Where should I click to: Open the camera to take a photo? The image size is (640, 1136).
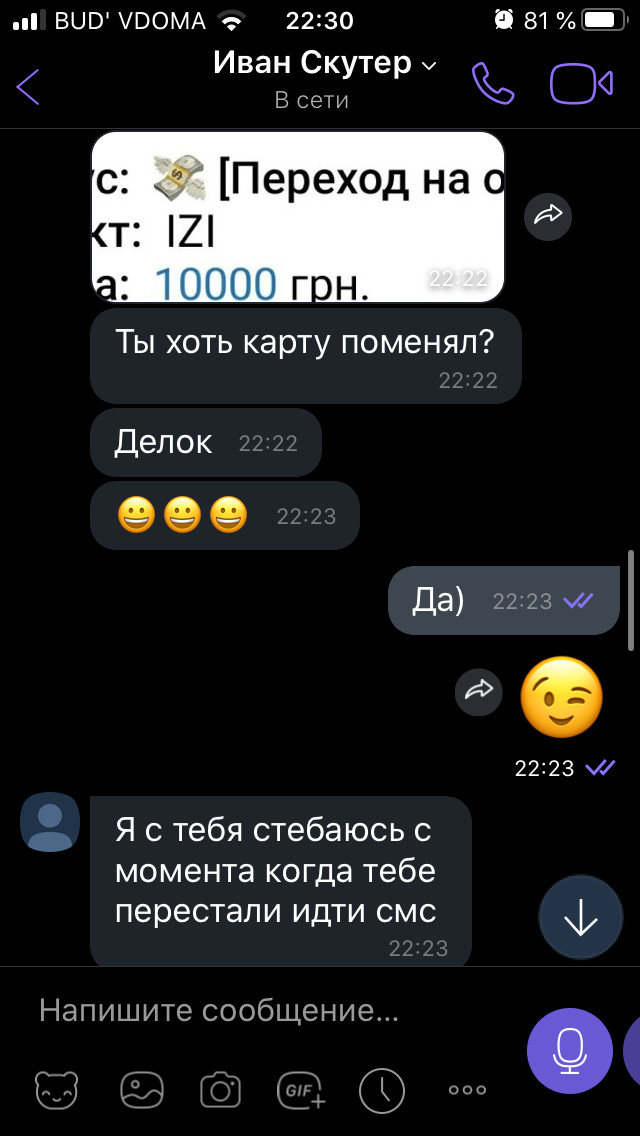220,1090
